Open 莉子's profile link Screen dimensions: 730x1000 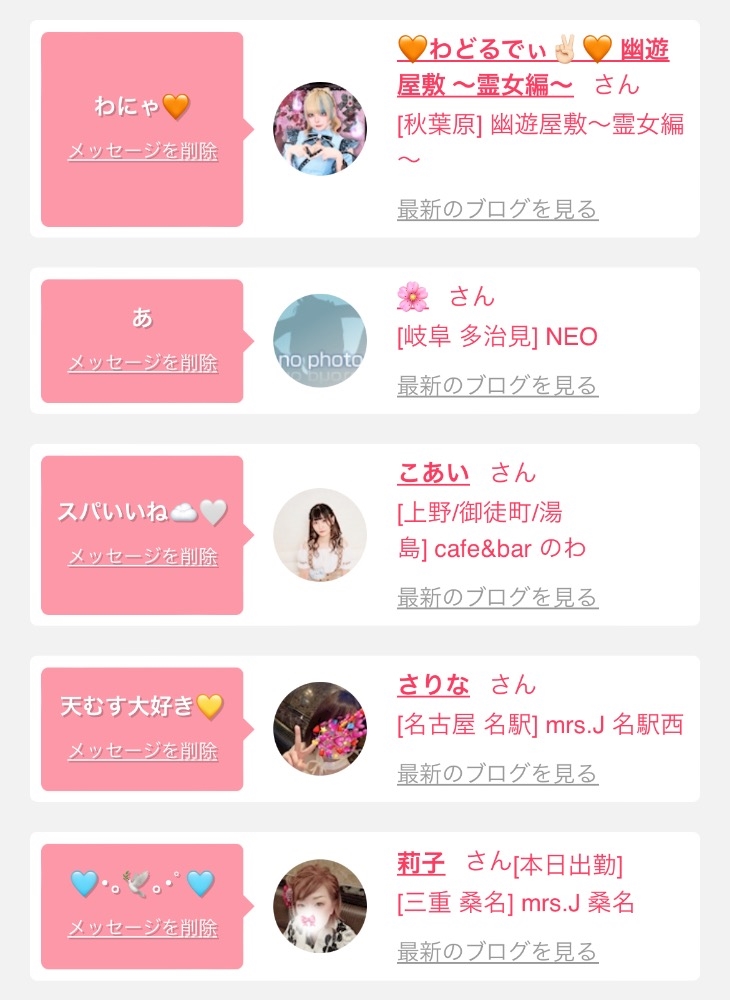tap(421, 862)
